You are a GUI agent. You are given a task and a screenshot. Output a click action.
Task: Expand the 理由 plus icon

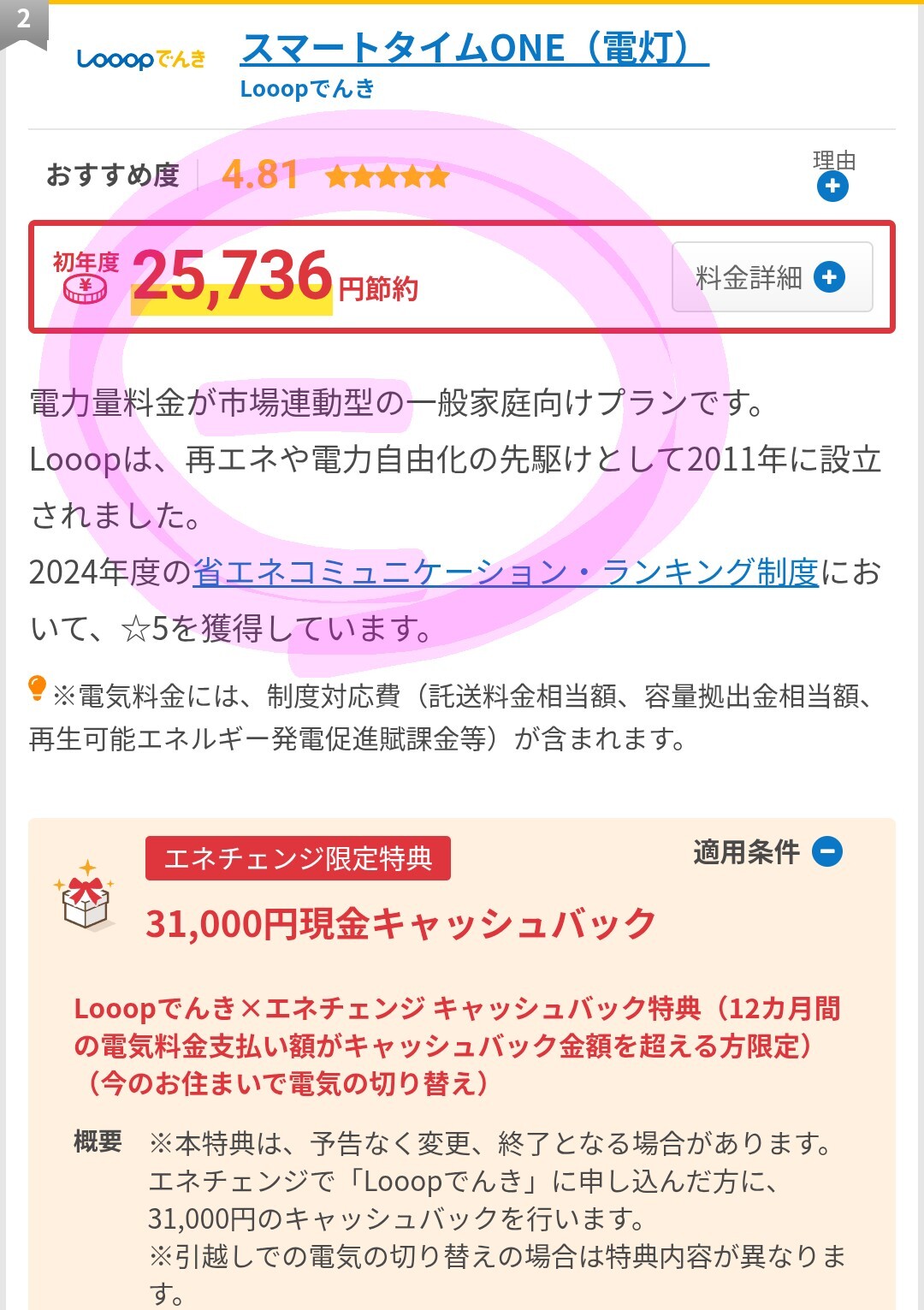click(832, 186)
